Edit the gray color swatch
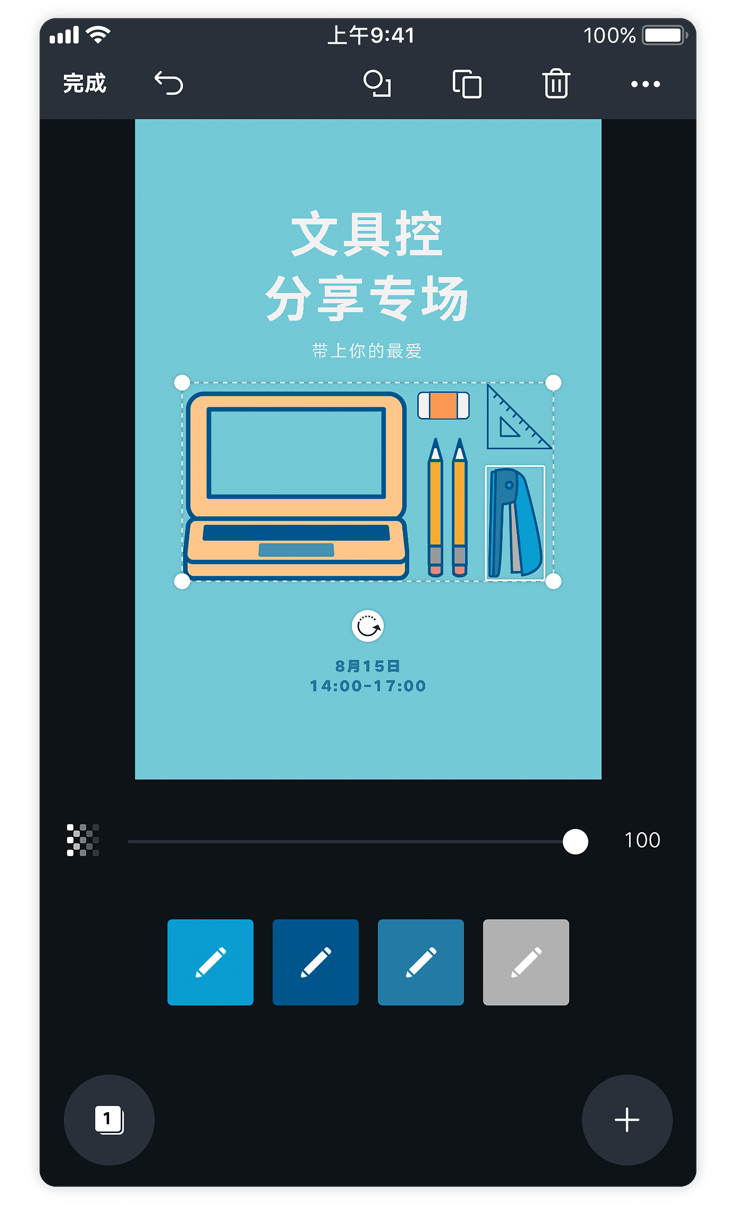Viewport: 736px width, 1205px height. [526, 962]
